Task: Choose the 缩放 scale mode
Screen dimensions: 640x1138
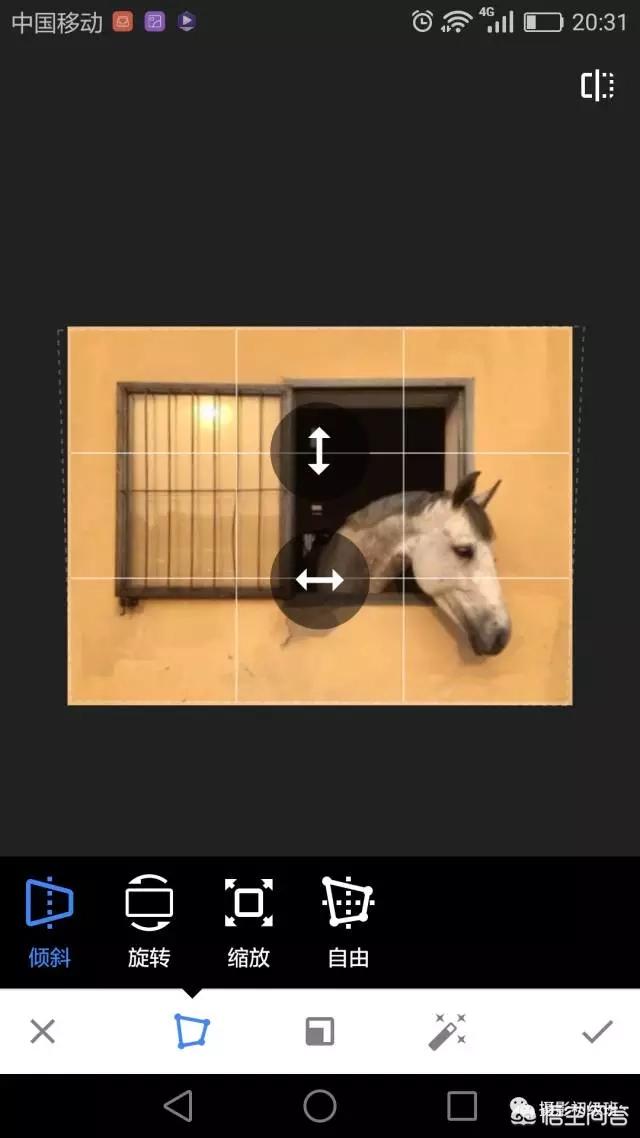Action: 248,921
